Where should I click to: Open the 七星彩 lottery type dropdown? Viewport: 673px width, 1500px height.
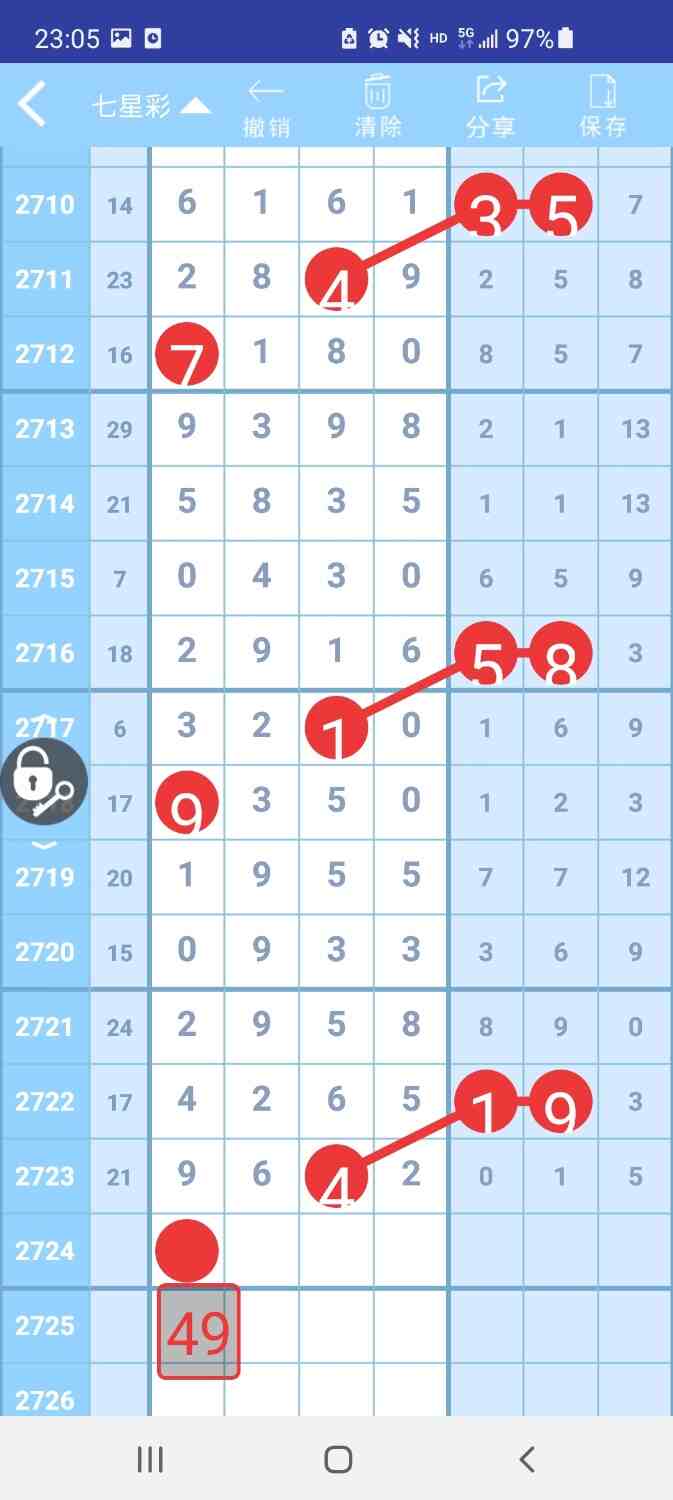coord(151,106)
